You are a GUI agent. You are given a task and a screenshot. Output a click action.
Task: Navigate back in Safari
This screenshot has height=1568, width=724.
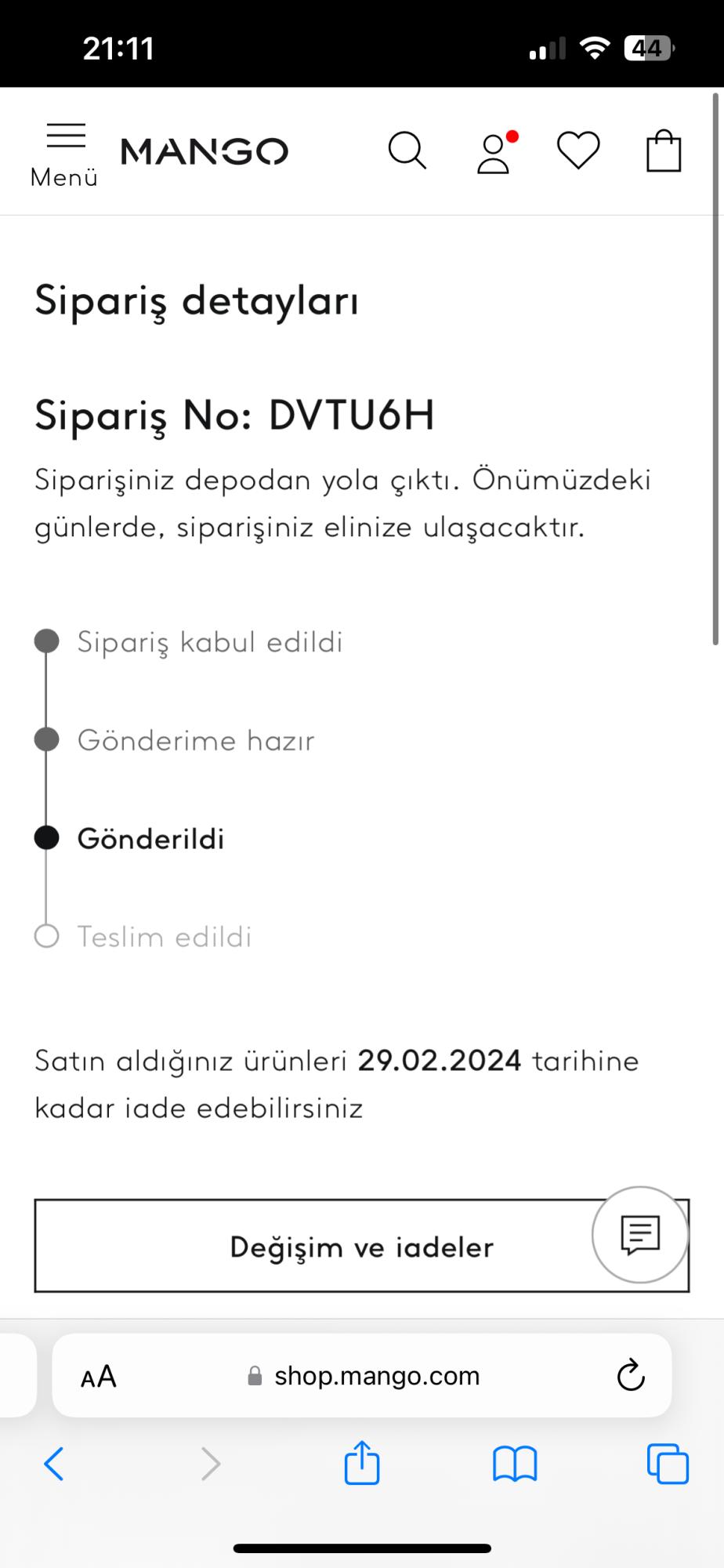(52, 1463)
